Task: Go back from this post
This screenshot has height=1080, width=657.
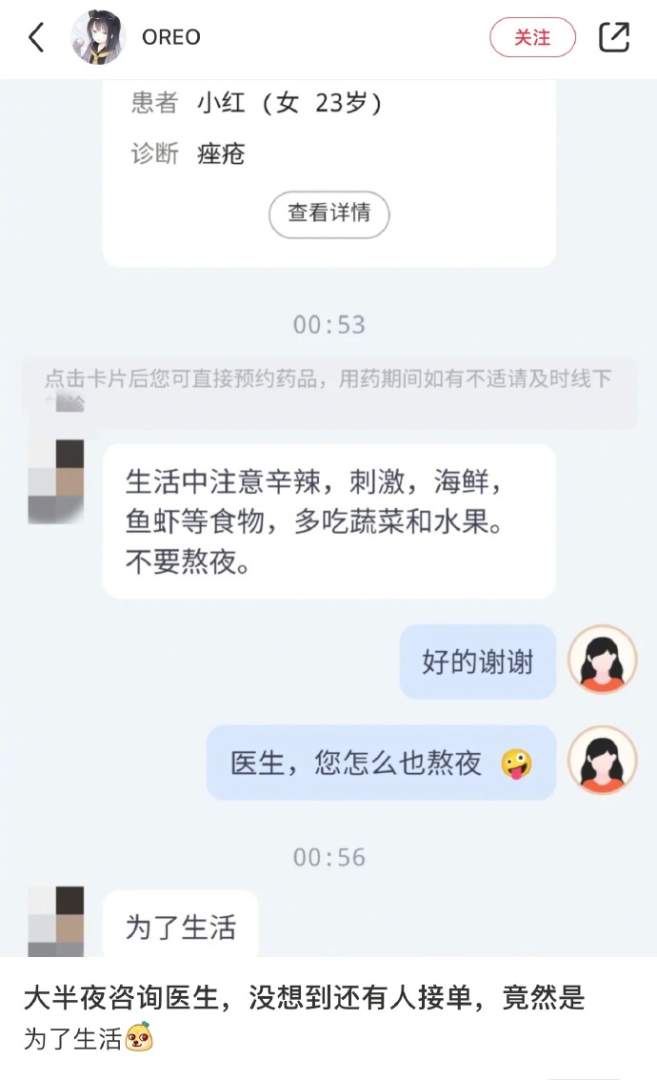Action: pyautogui.click(x=37, y=38)
